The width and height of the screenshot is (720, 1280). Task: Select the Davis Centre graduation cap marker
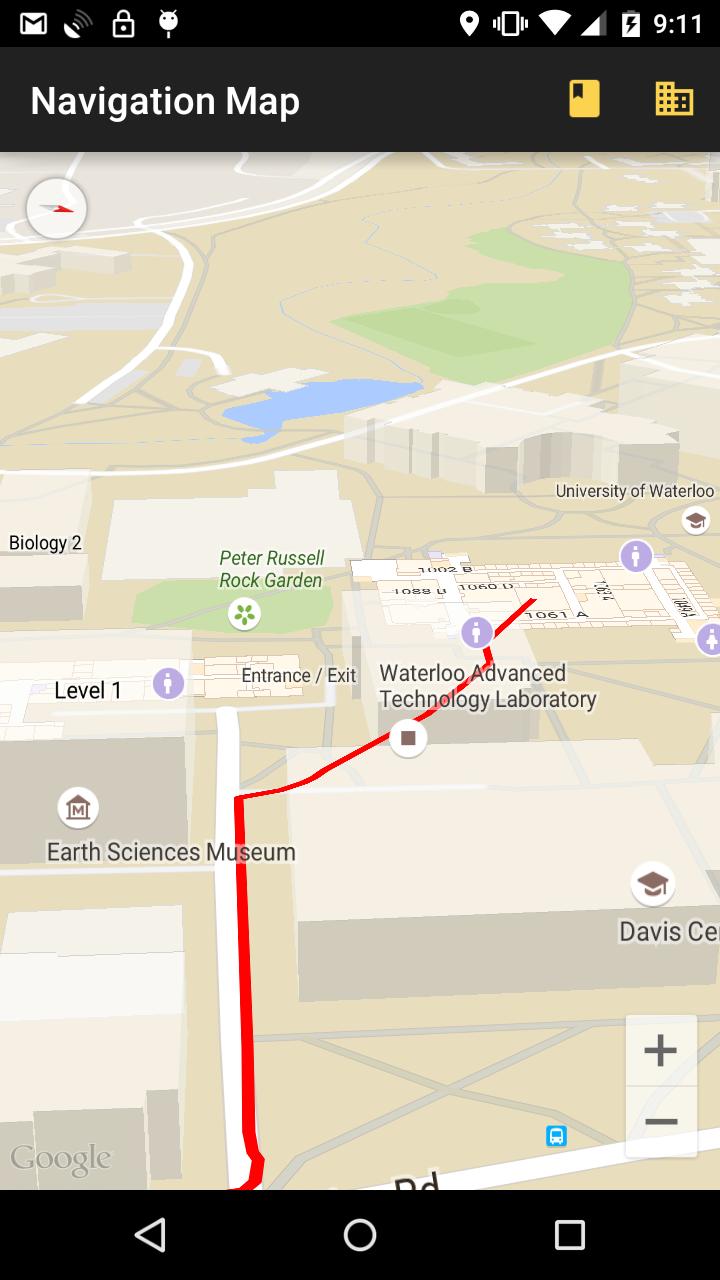click(x=652, y=884)
